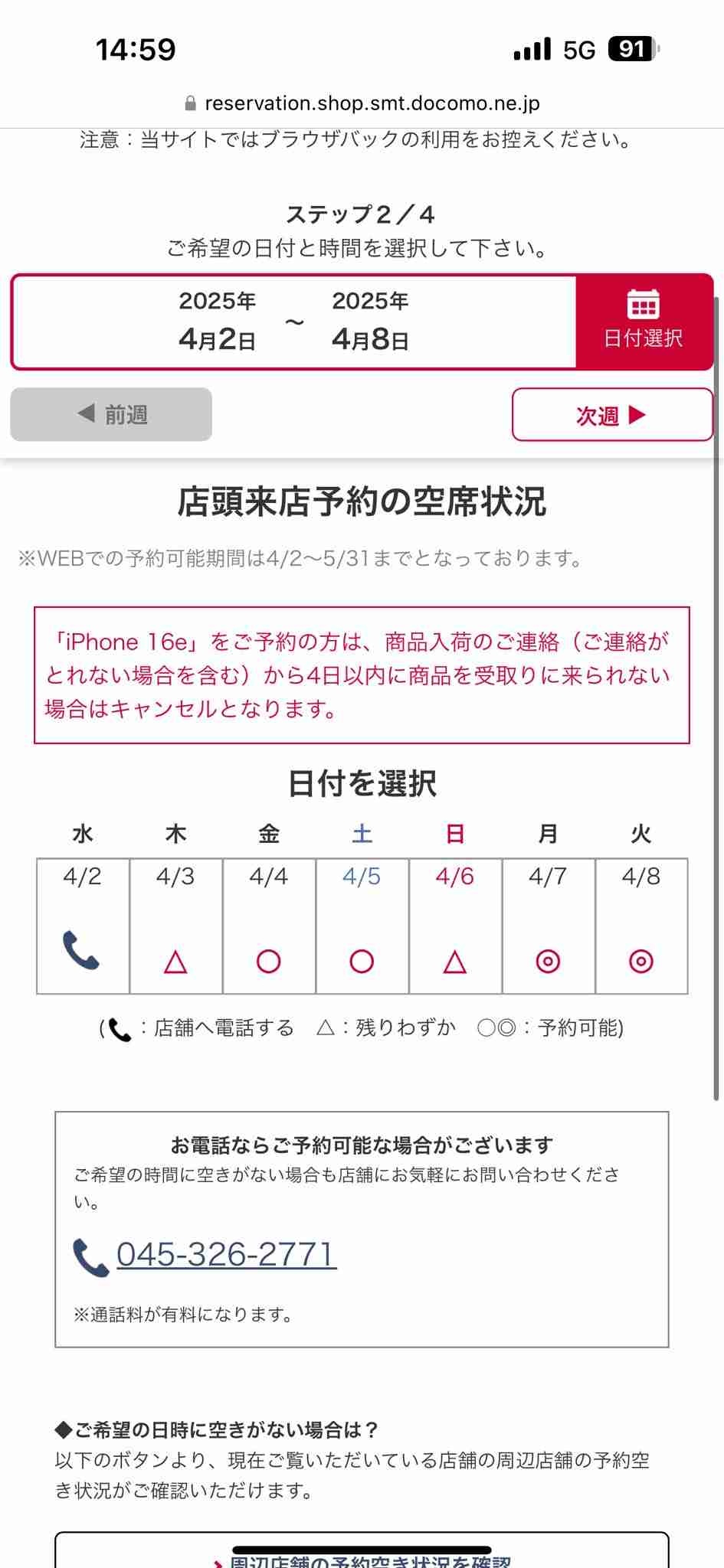Select Monday 4/7 reservation date
Image resolution: width=724 pixels, height=1568 pixels.
(x=548, y=926)
